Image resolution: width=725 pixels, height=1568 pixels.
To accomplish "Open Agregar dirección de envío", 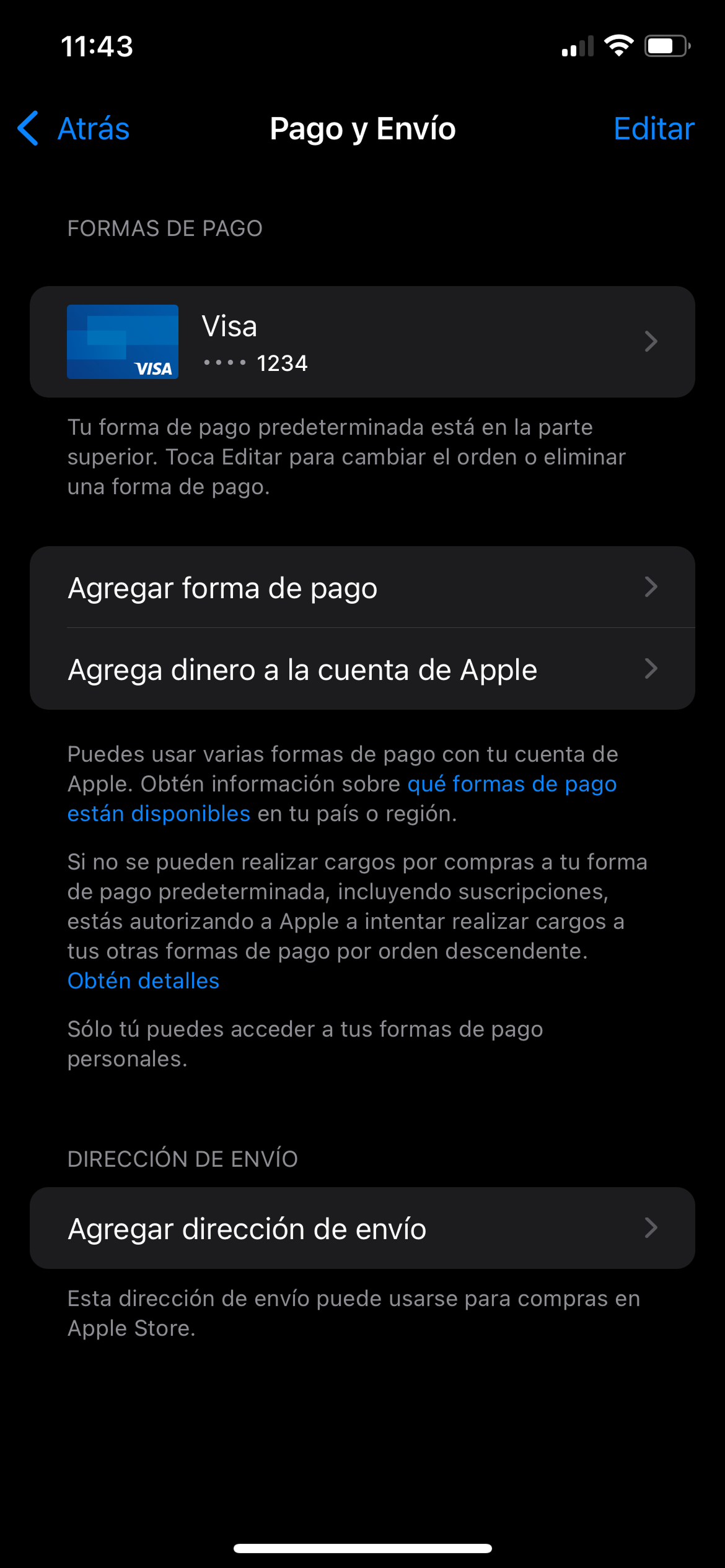I will [362, 1228].
